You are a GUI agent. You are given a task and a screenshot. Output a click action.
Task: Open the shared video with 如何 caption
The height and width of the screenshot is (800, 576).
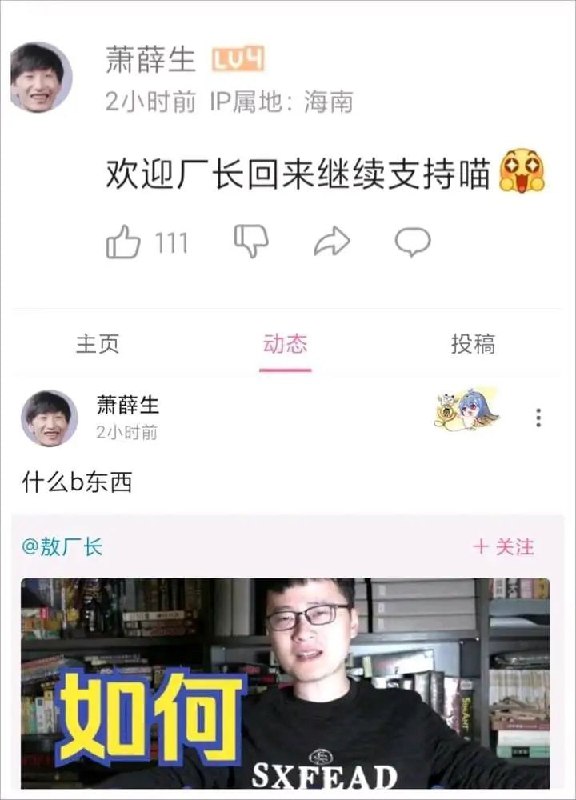pyautogui.click(x=285, y=683)
